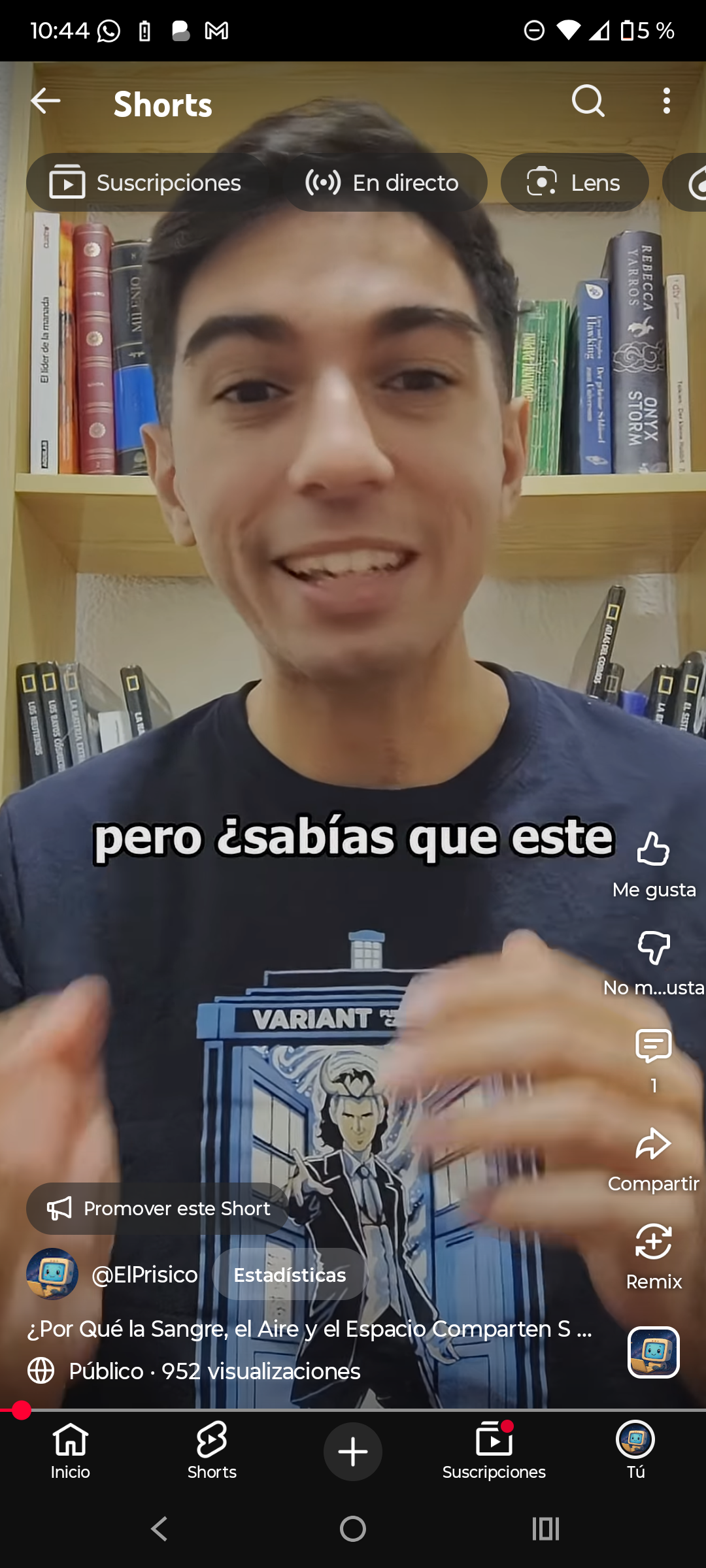Remix this Short
This screenshot has height=1568, width=706.
[x=654, y=1242]
